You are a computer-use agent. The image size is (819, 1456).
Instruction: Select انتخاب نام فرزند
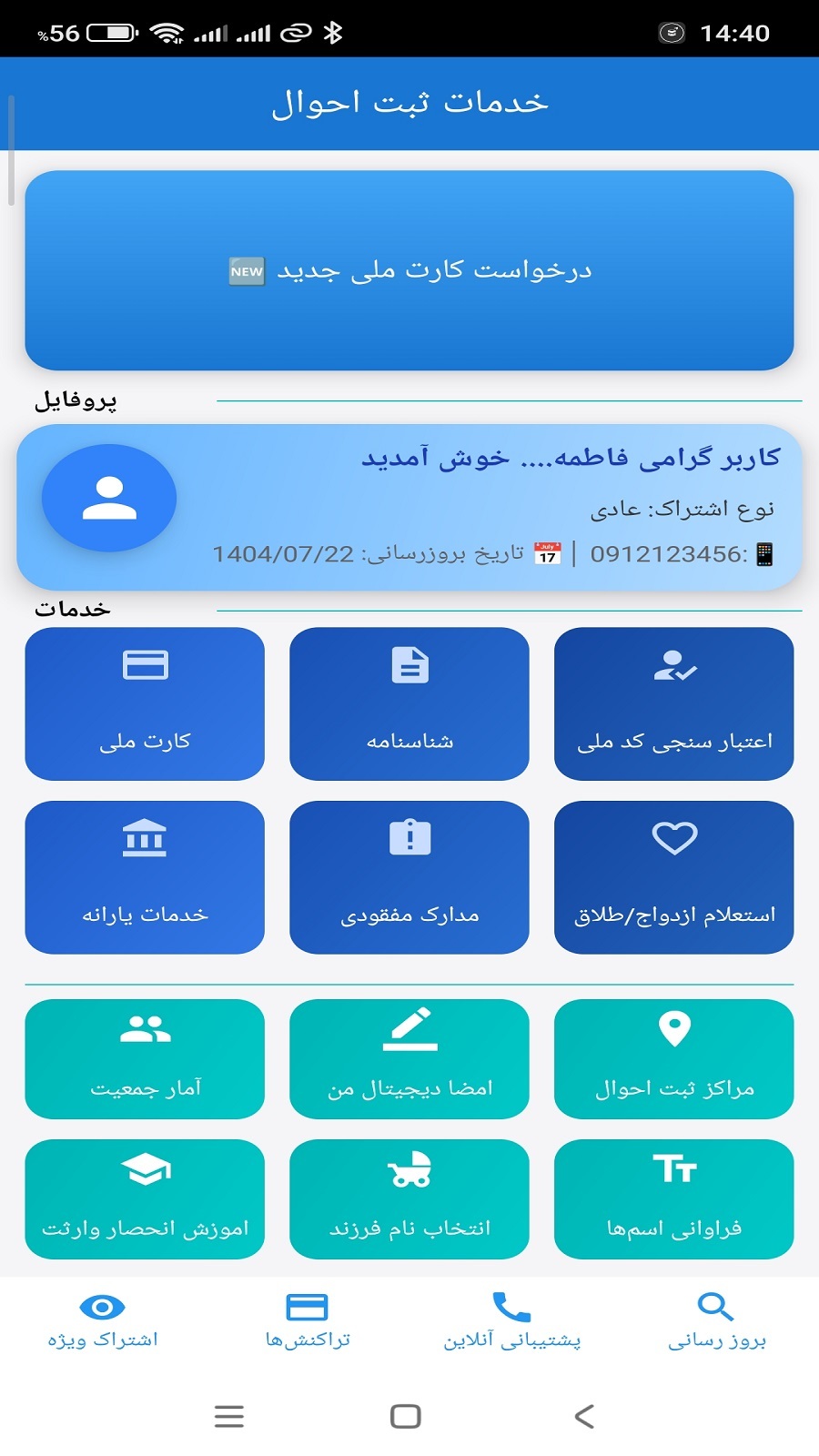tap(409, 1198)
